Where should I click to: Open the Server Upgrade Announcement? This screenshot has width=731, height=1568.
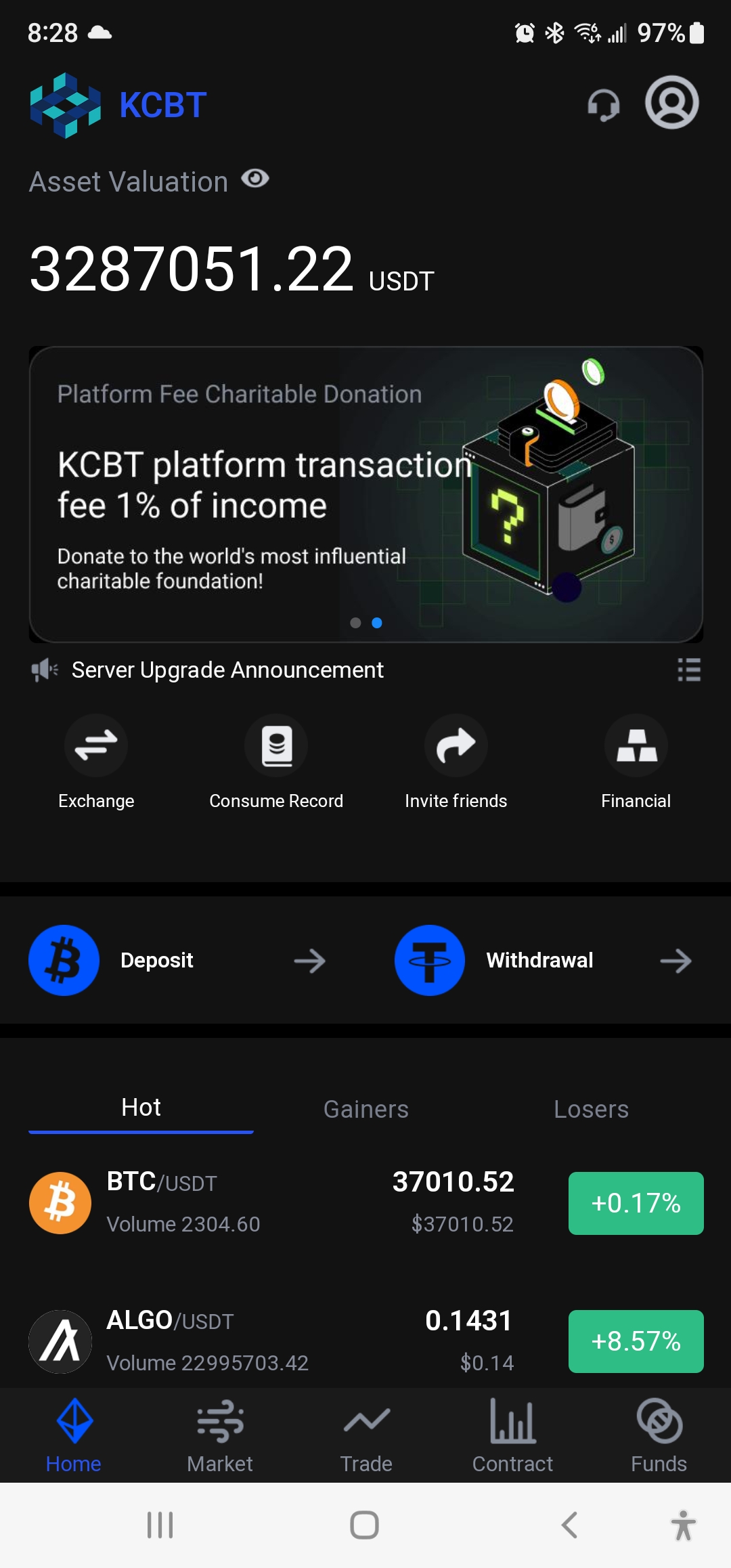pos(227,670)
